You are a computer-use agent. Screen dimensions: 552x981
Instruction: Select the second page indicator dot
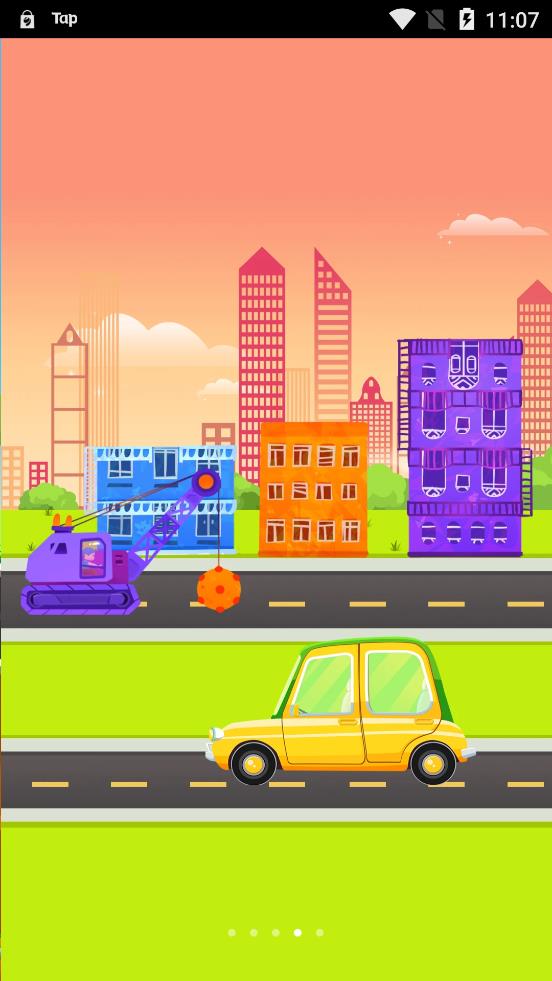[x=253, y=932]
